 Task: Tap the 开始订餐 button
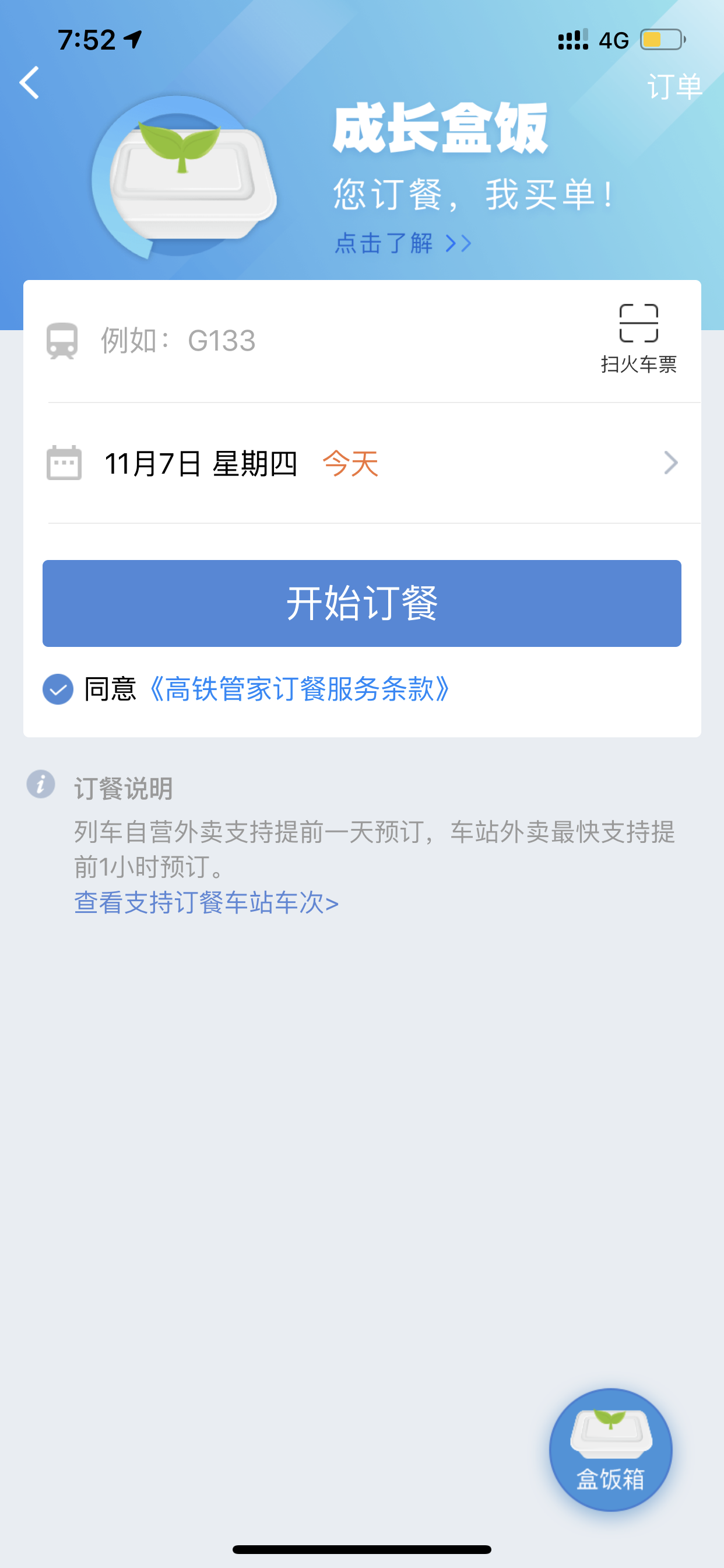tap(362, 603)
